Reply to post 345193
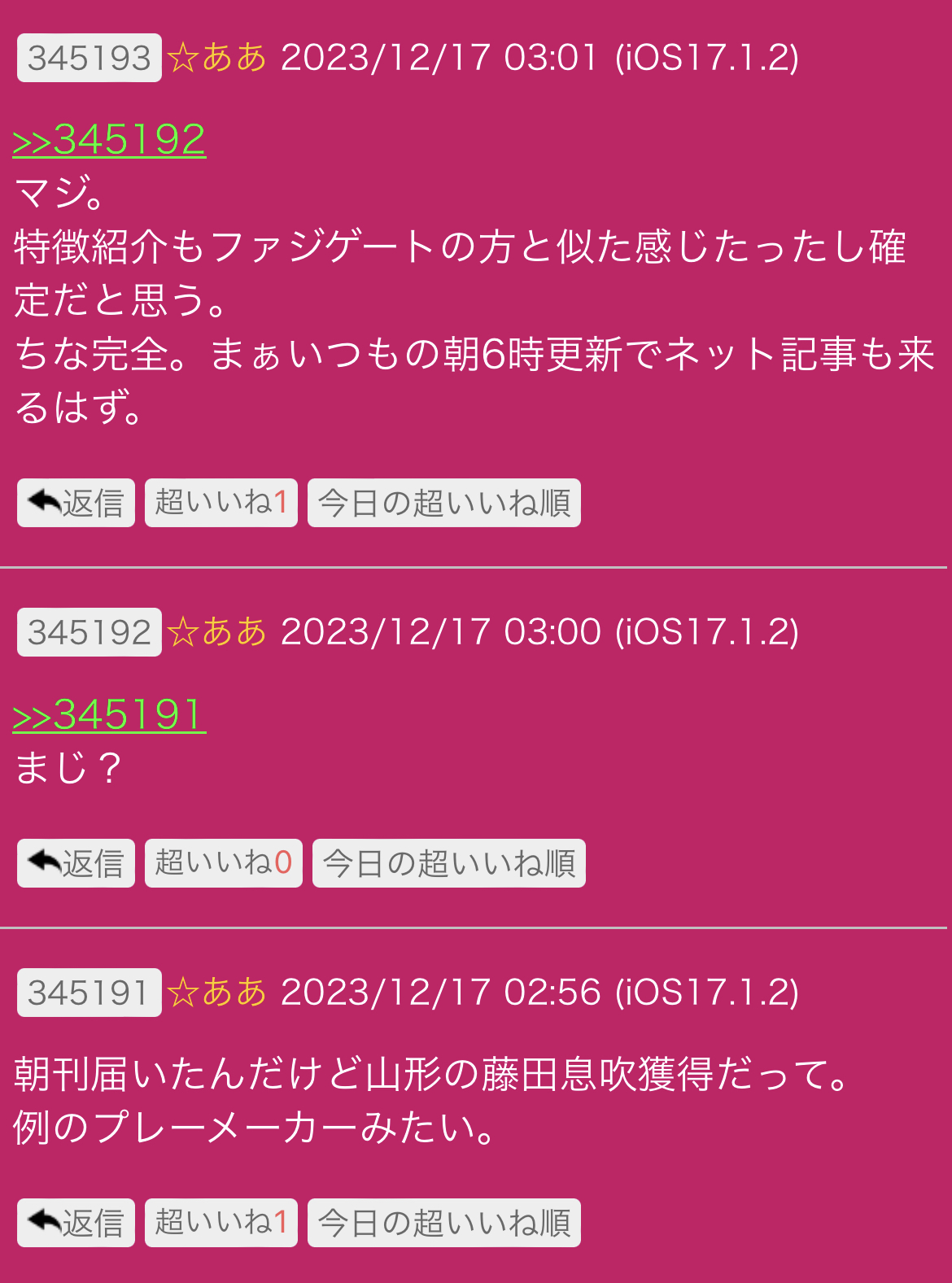 click(76, 503)
